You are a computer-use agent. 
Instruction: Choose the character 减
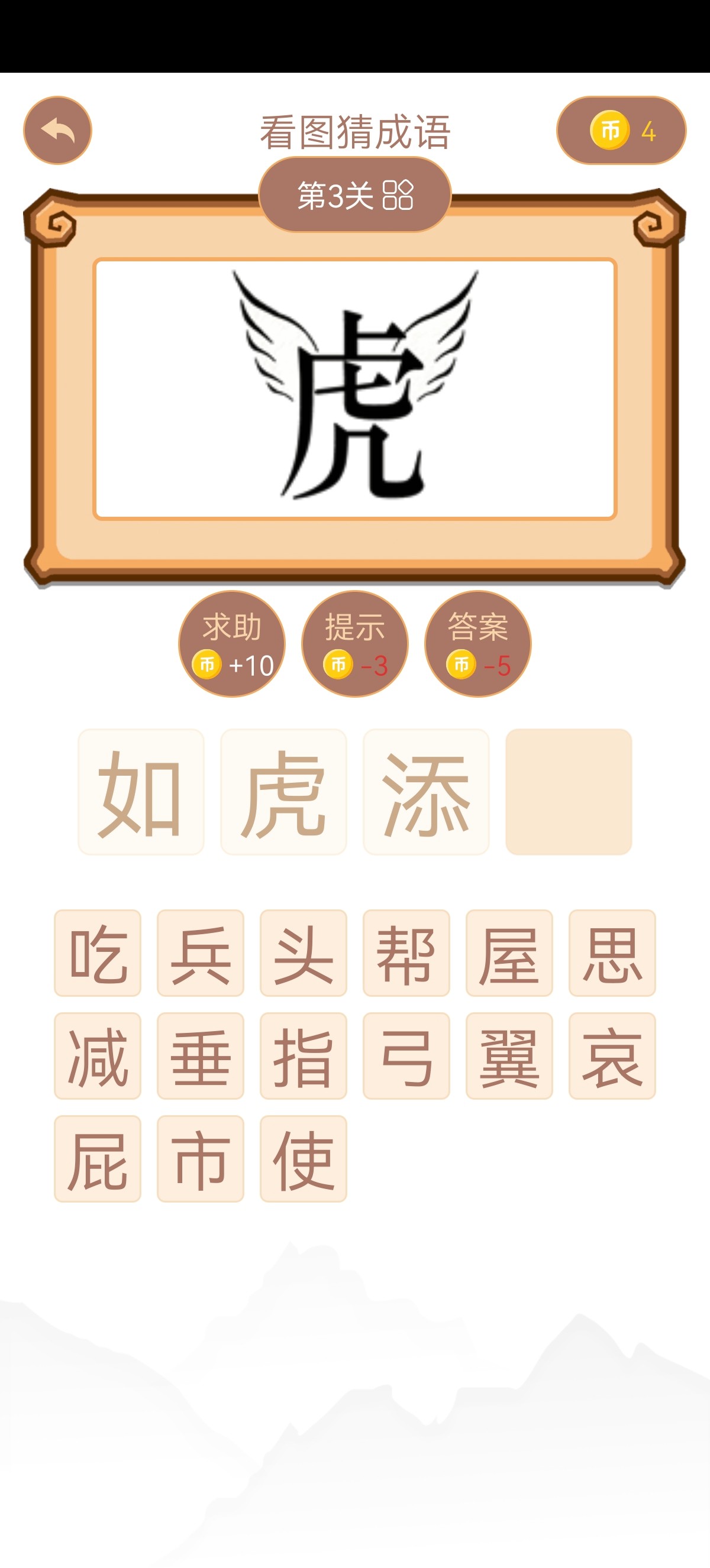click(98, 1056)
